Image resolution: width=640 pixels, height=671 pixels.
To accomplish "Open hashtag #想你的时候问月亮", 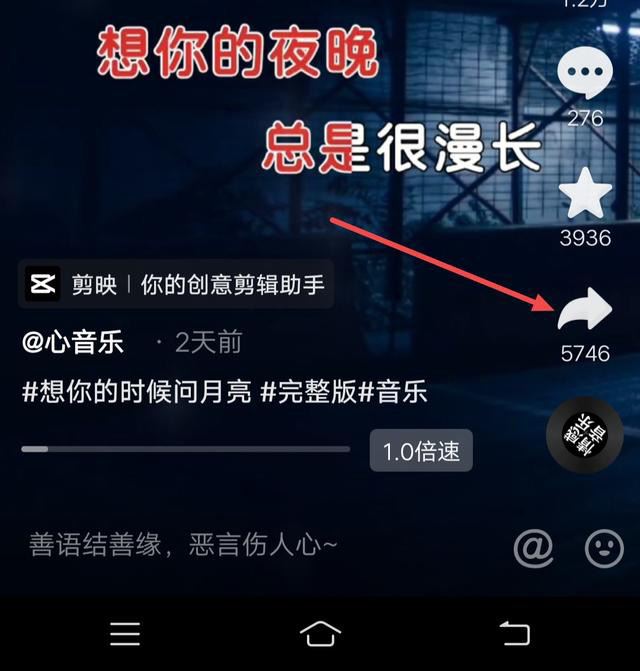I will [x=137, y=392].
